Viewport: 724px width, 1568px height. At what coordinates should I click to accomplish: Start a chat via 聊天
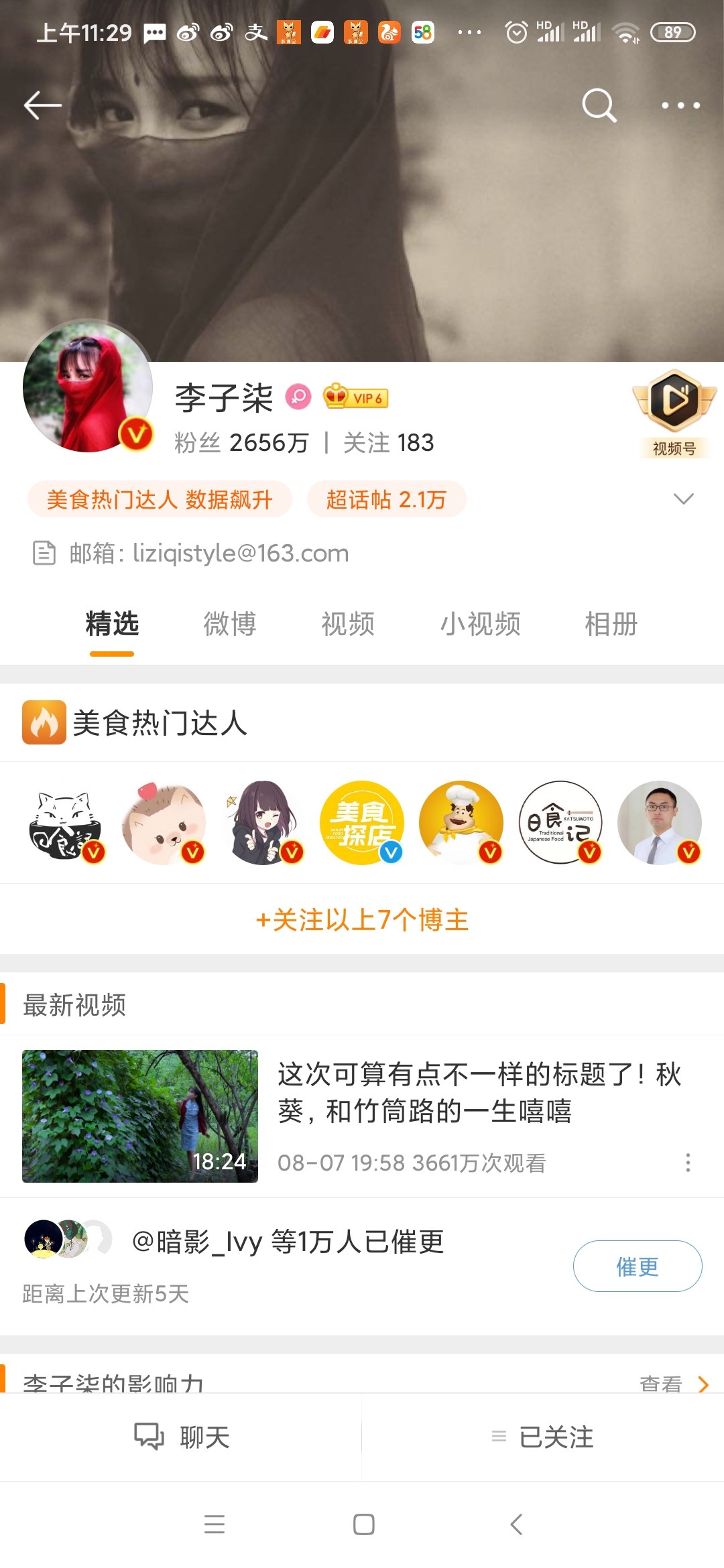click(x=182, y=1437)
